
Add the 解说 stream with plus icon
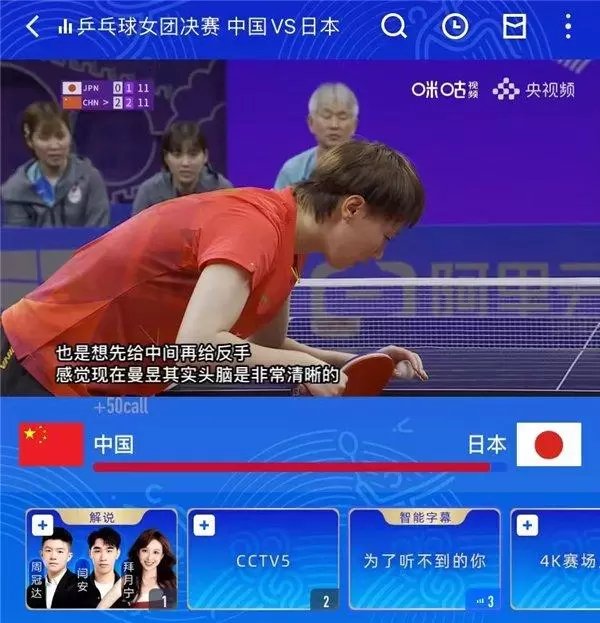point(42,525)
